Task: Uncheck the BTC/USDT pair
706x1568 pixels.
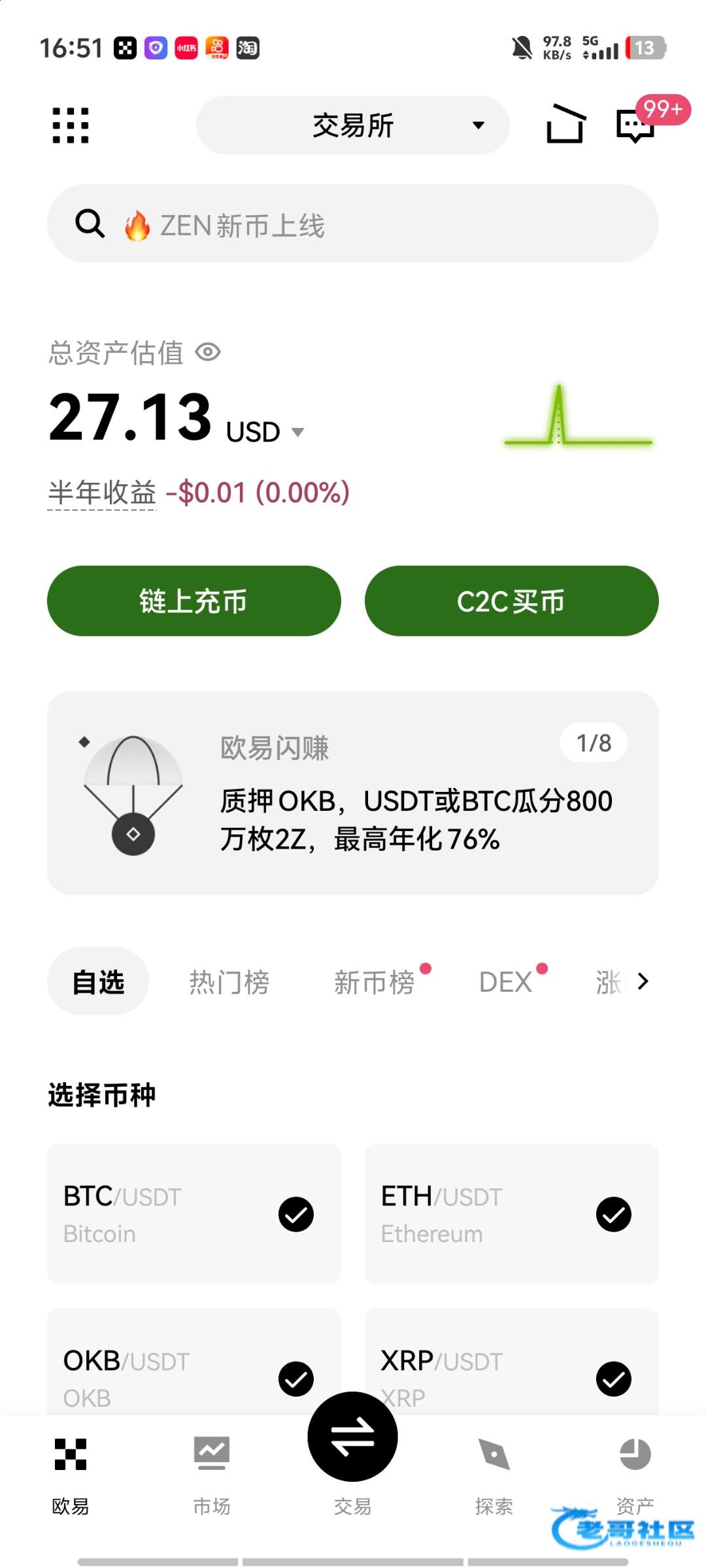Action: point(295,1215)
